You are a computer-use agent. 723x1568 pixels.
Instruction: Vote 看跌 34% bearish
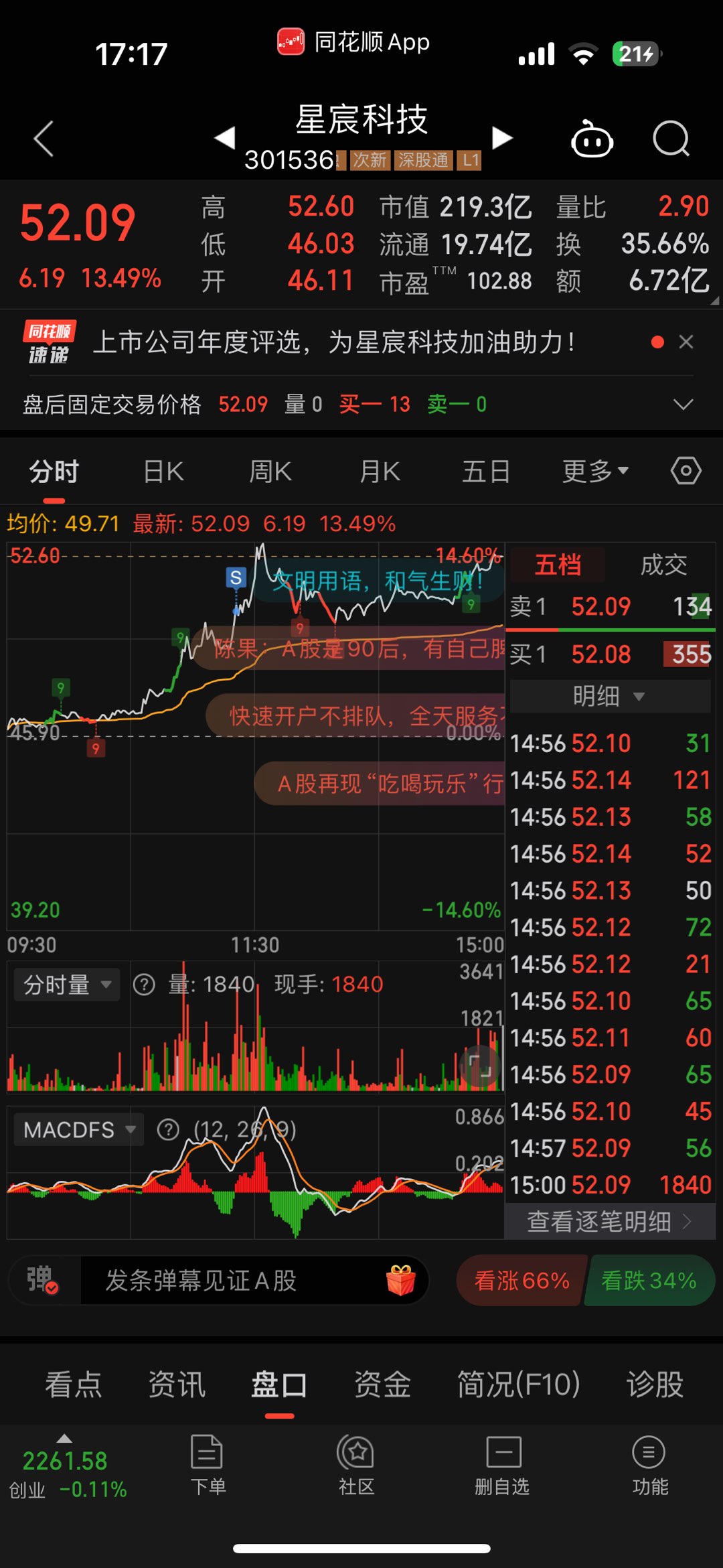pos(648,1281)
